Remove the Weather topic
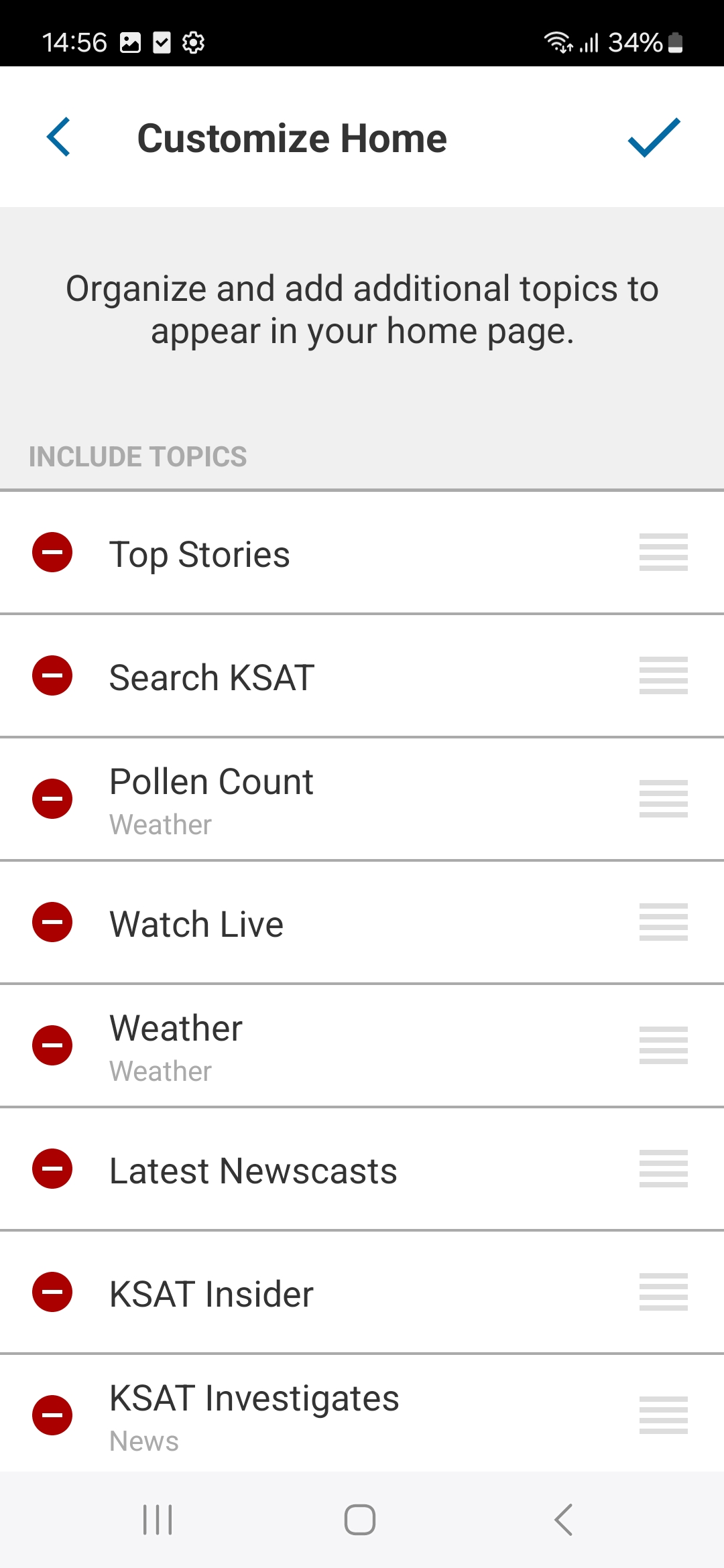 [x=52, y=1045]
